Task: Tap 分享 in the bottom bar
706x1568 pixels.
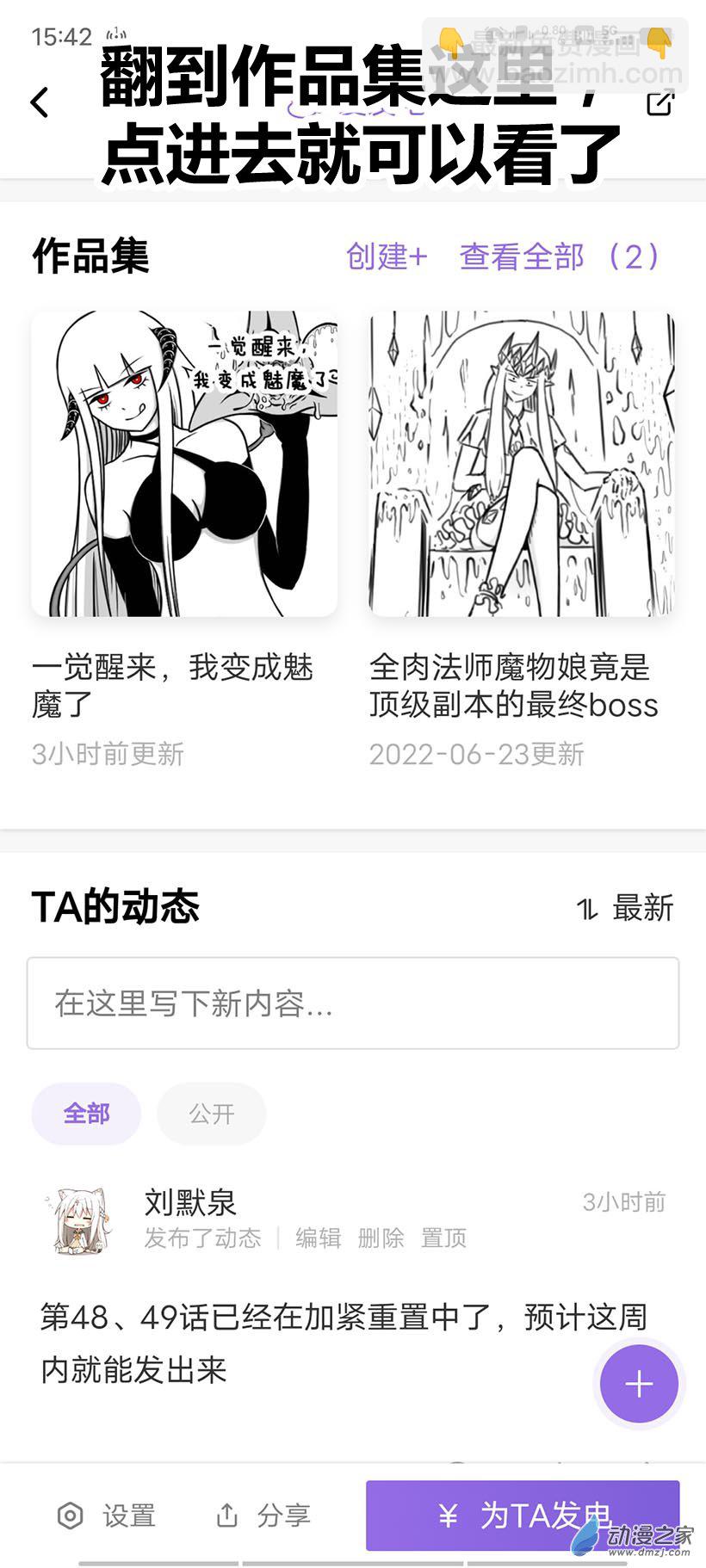Action: point(263,1516)
